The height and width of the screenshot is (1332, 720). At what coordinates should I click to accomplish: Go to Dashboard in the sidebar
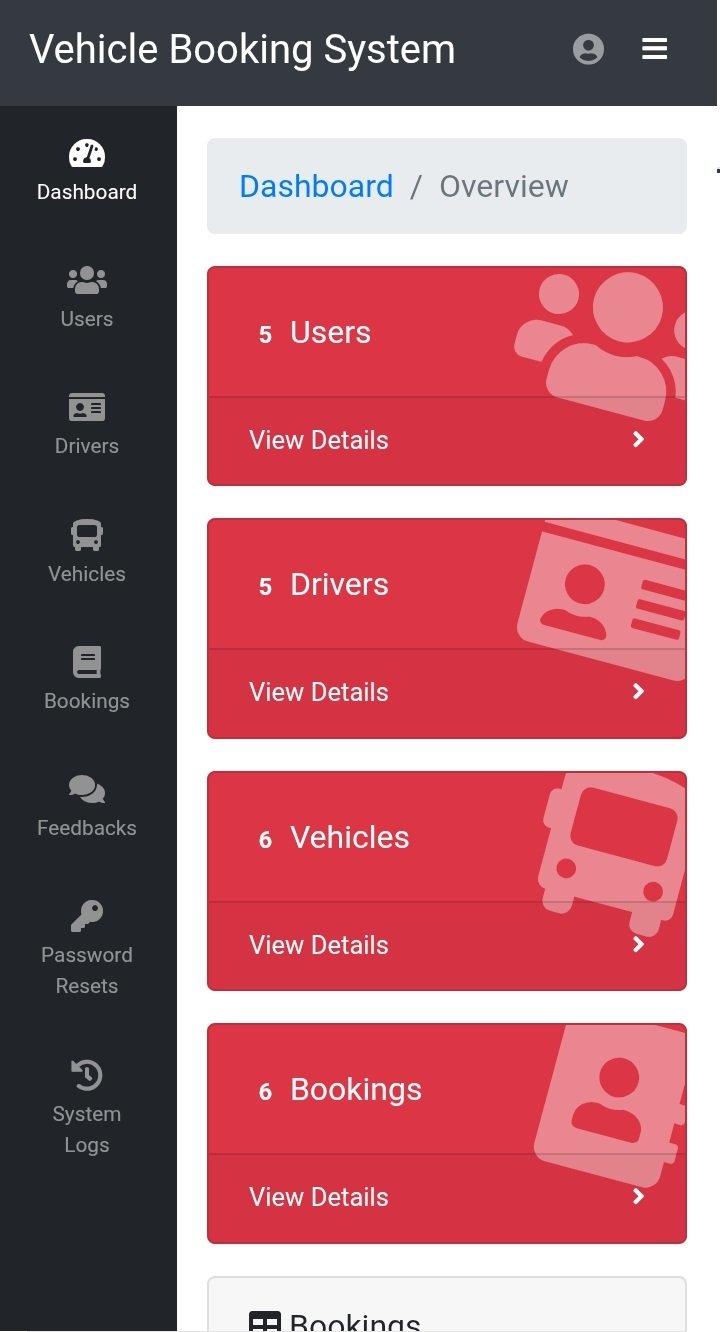click(87, 171)
